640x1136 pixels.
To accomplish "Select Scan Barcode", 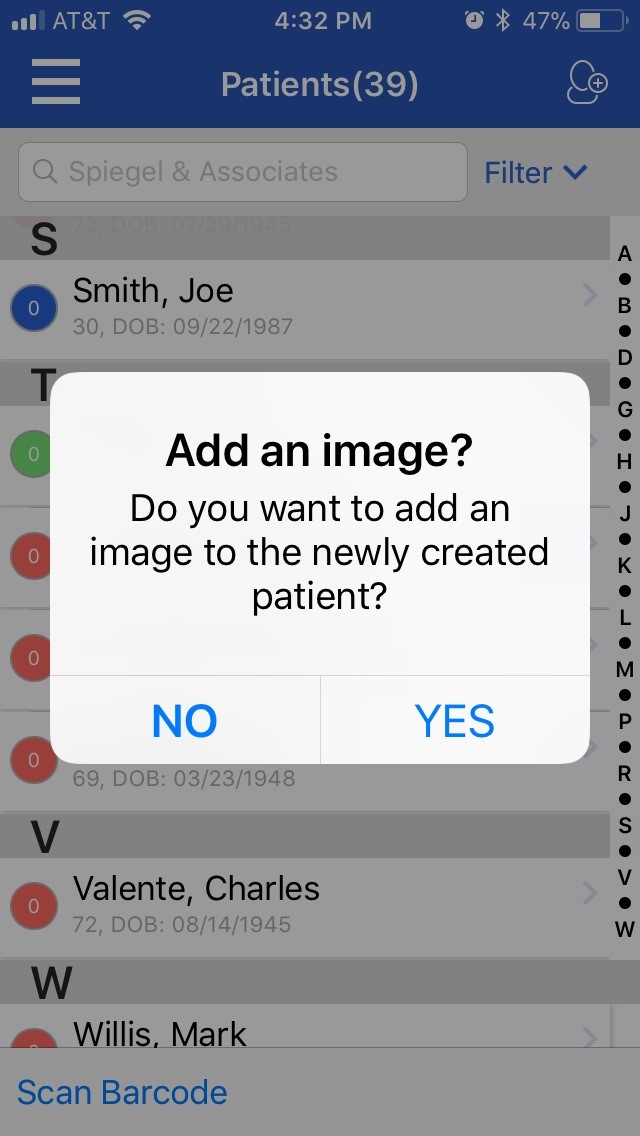I will pos(122,1092).
